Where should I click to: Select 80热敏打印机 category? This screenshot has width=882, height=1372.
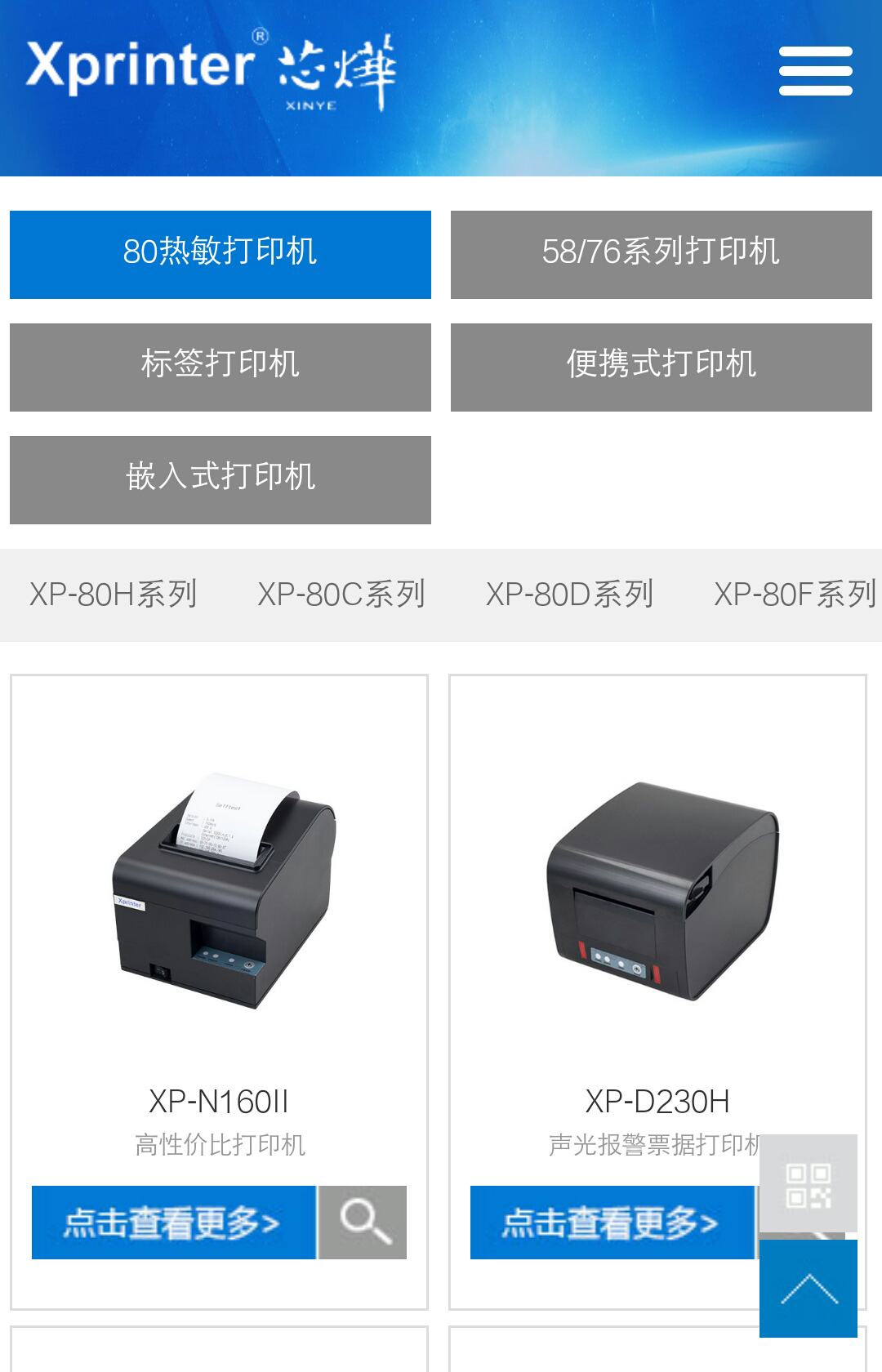220,255
